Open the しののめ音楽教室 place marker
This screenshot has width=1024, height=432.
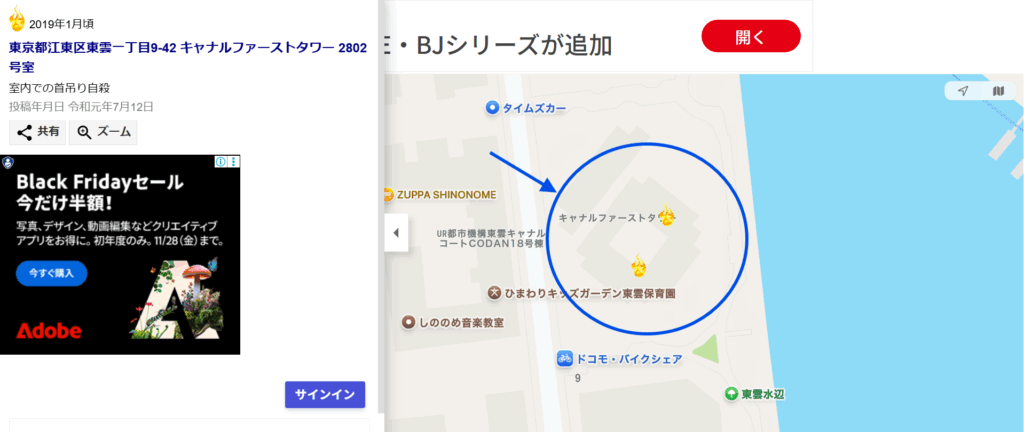[408, 322]
